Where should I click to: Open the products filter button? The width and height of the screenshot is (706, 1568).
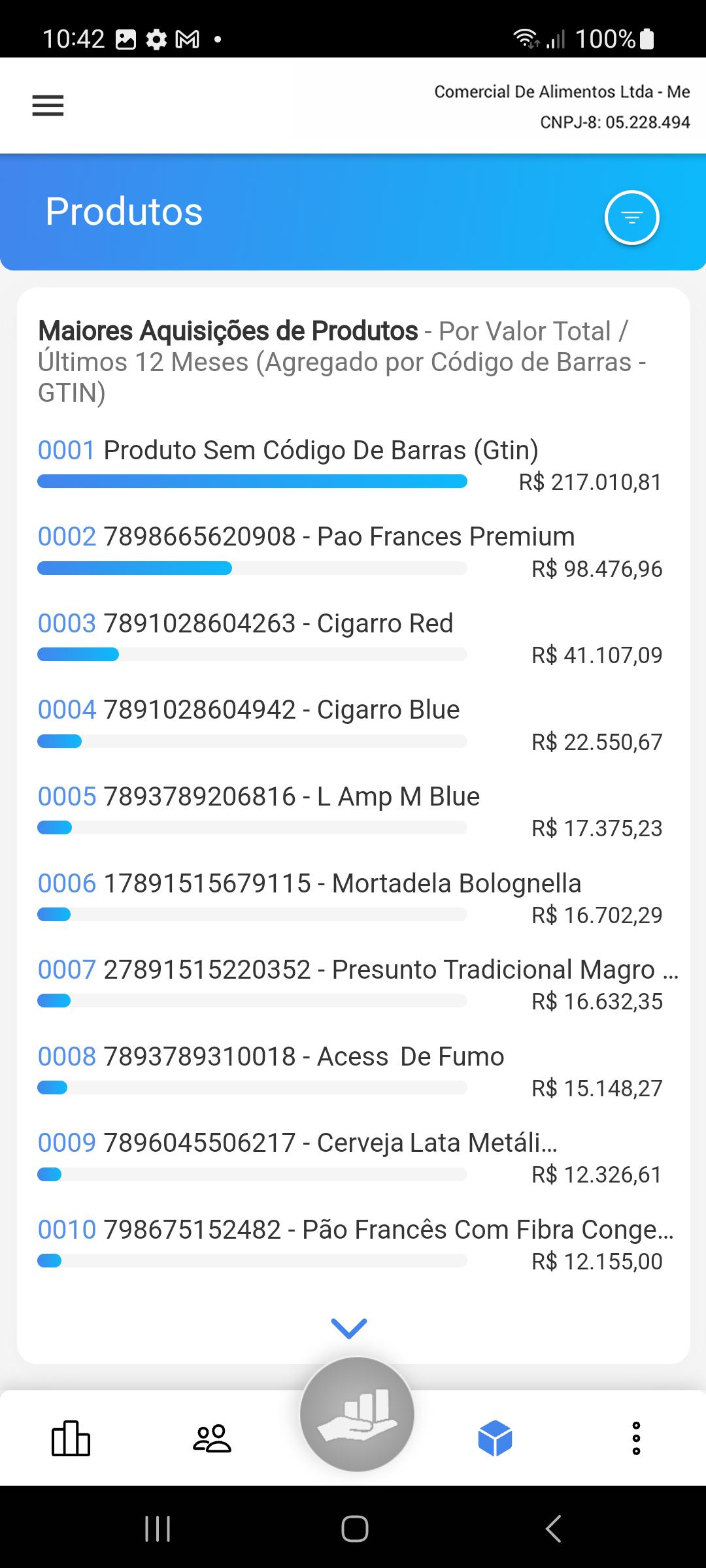click(631, 218)
